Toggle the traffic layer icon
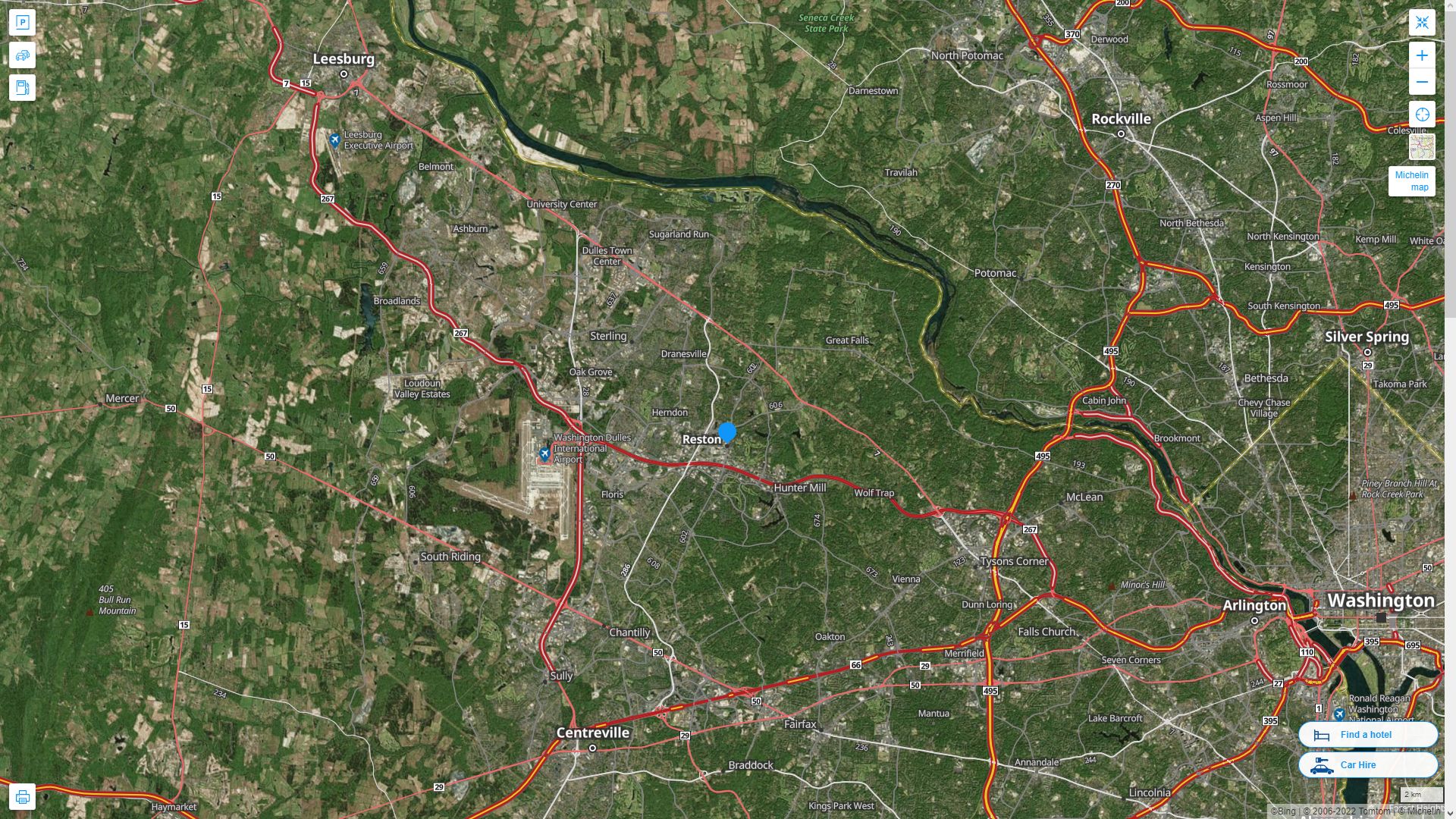Screen dimensions: 1456x819 (x=22, y=55)
